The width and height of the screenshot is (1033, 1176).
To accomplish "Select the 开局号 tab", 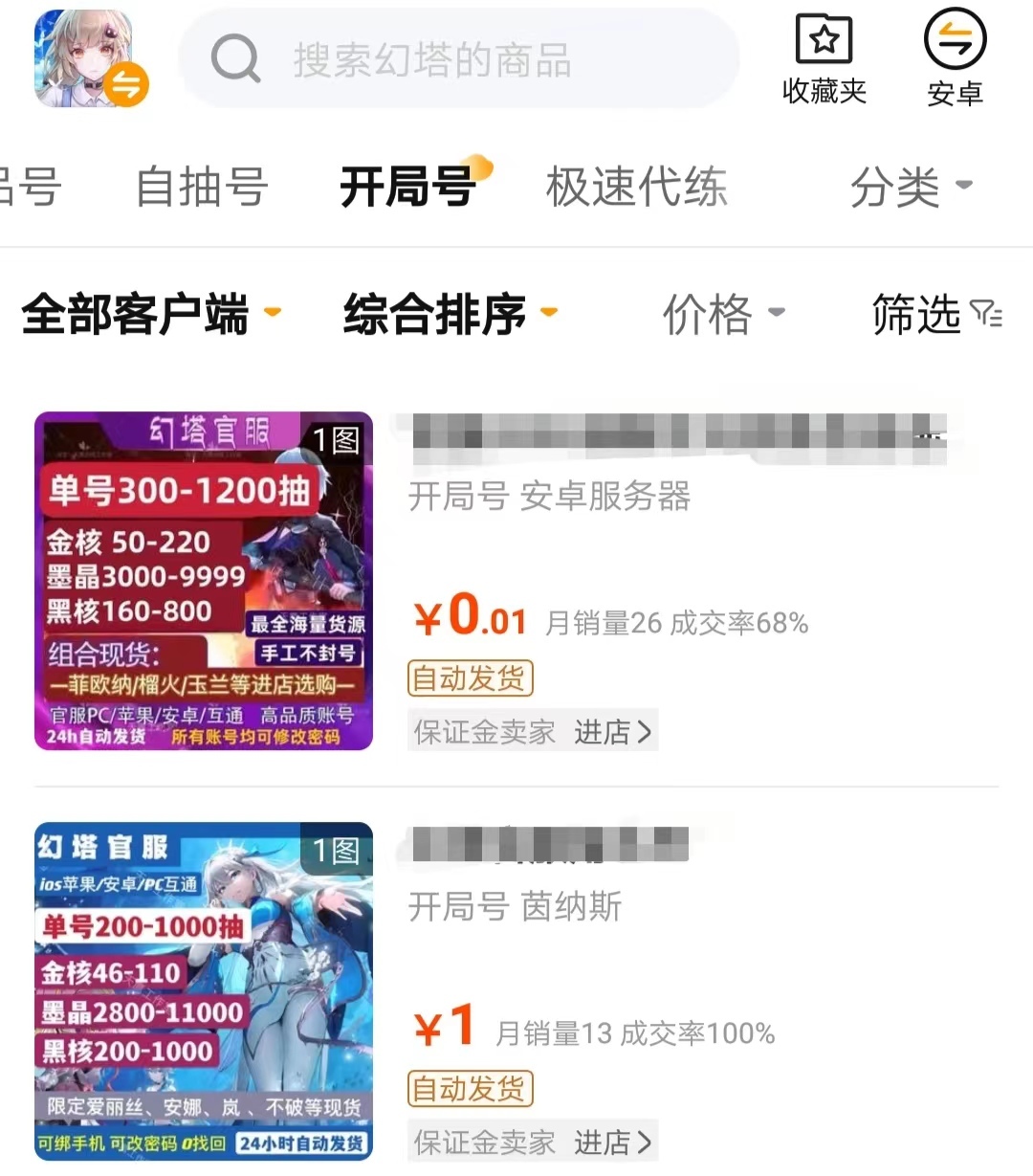I will point(407,186).
